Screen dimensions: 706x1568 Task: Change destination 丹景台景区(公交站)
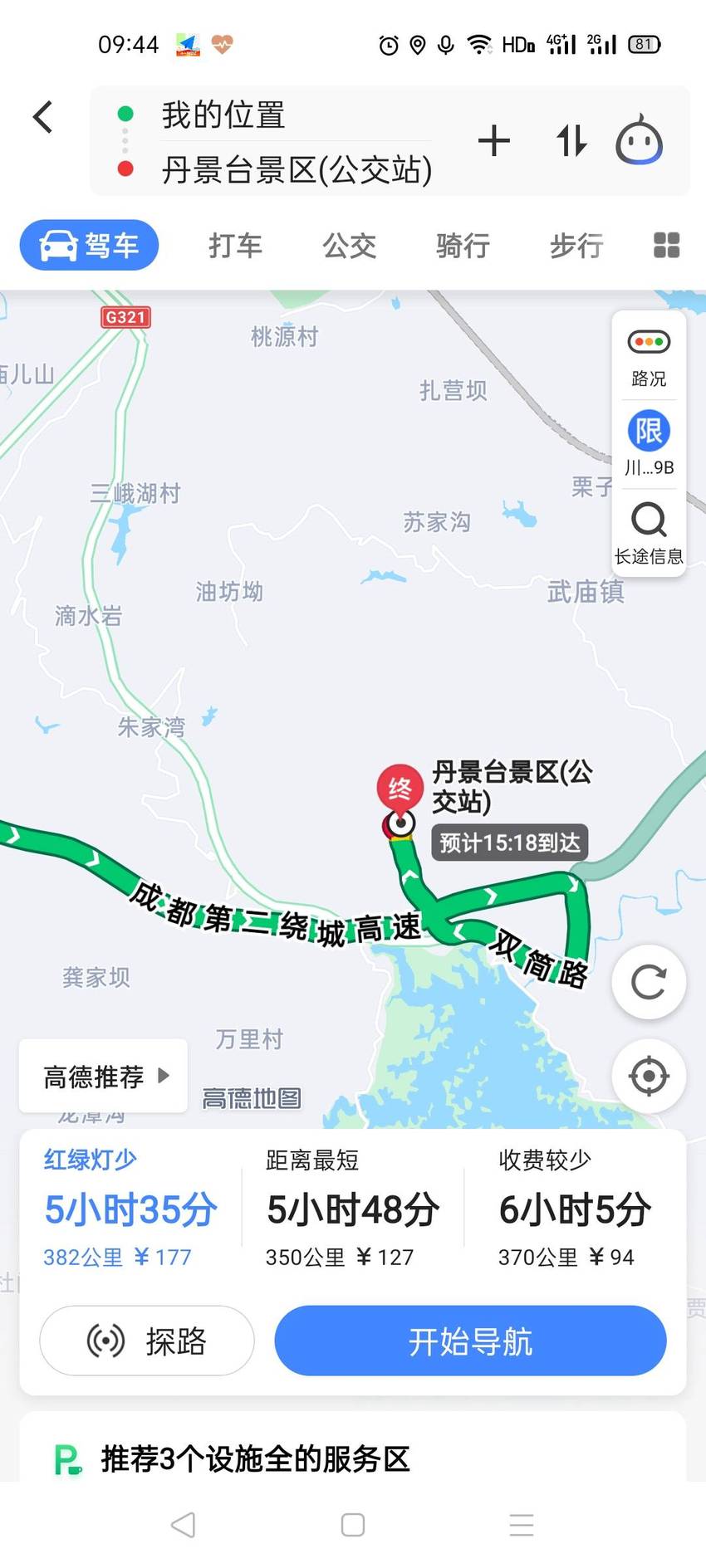pyautogui.click(x=297, y=169)
